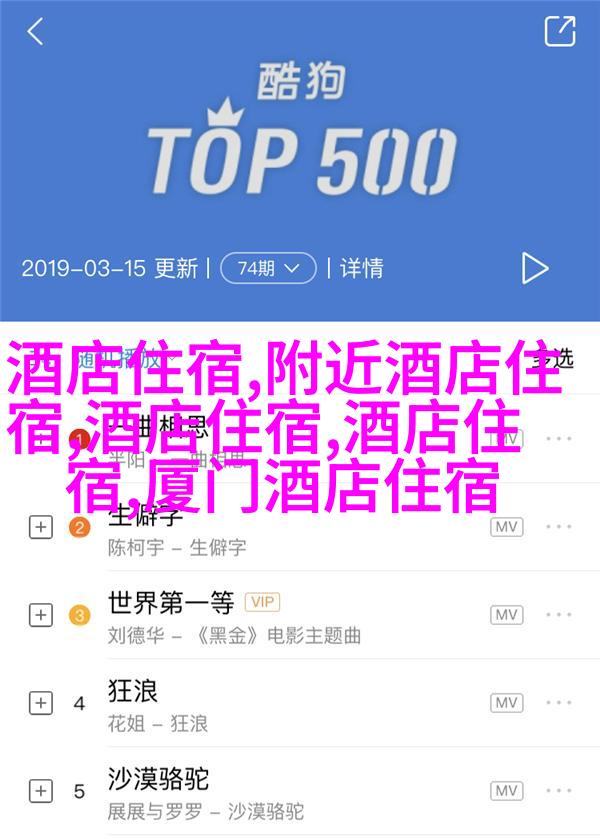The width and height of the screenshot is (600, 839).
Task: Open more options for 沙漠骆驼
Action: pyautogui.click(x=559, y=791)
